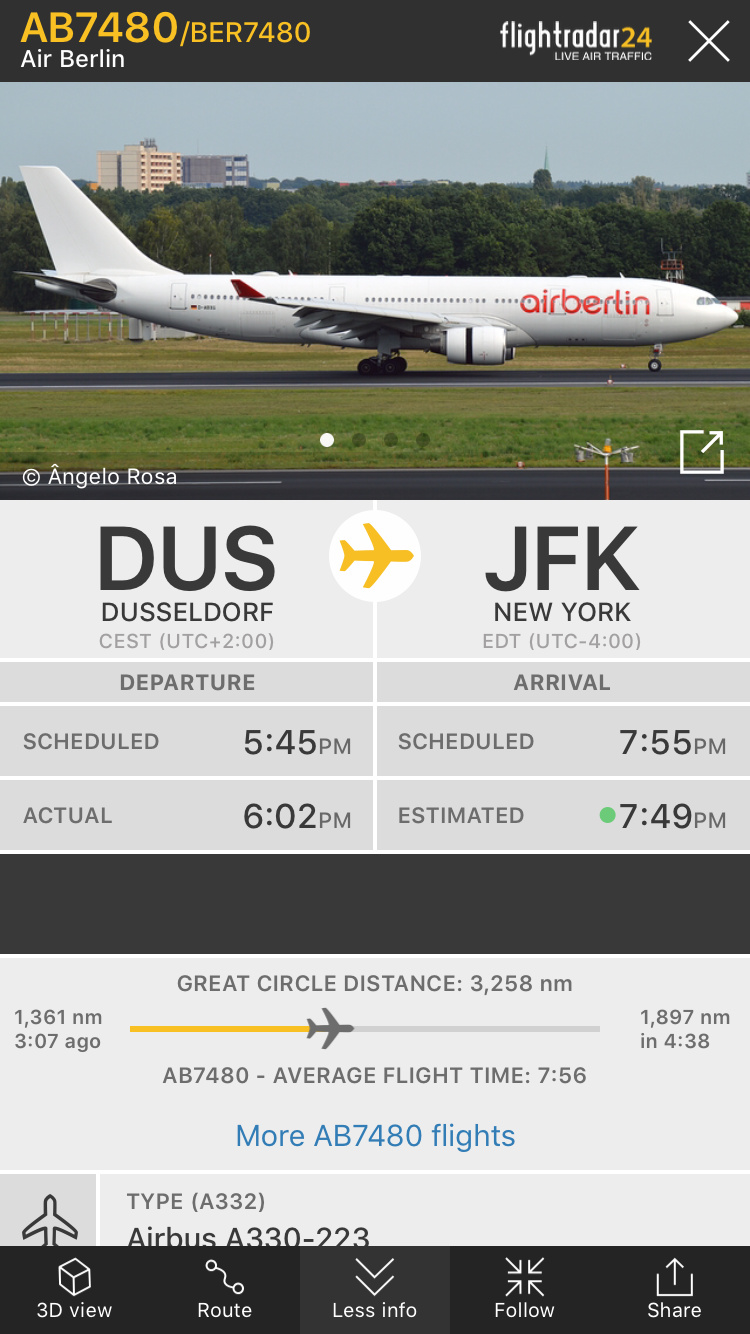Open the 3D view of the flight
The image size is (750, 1334).
pos(75,1290)
